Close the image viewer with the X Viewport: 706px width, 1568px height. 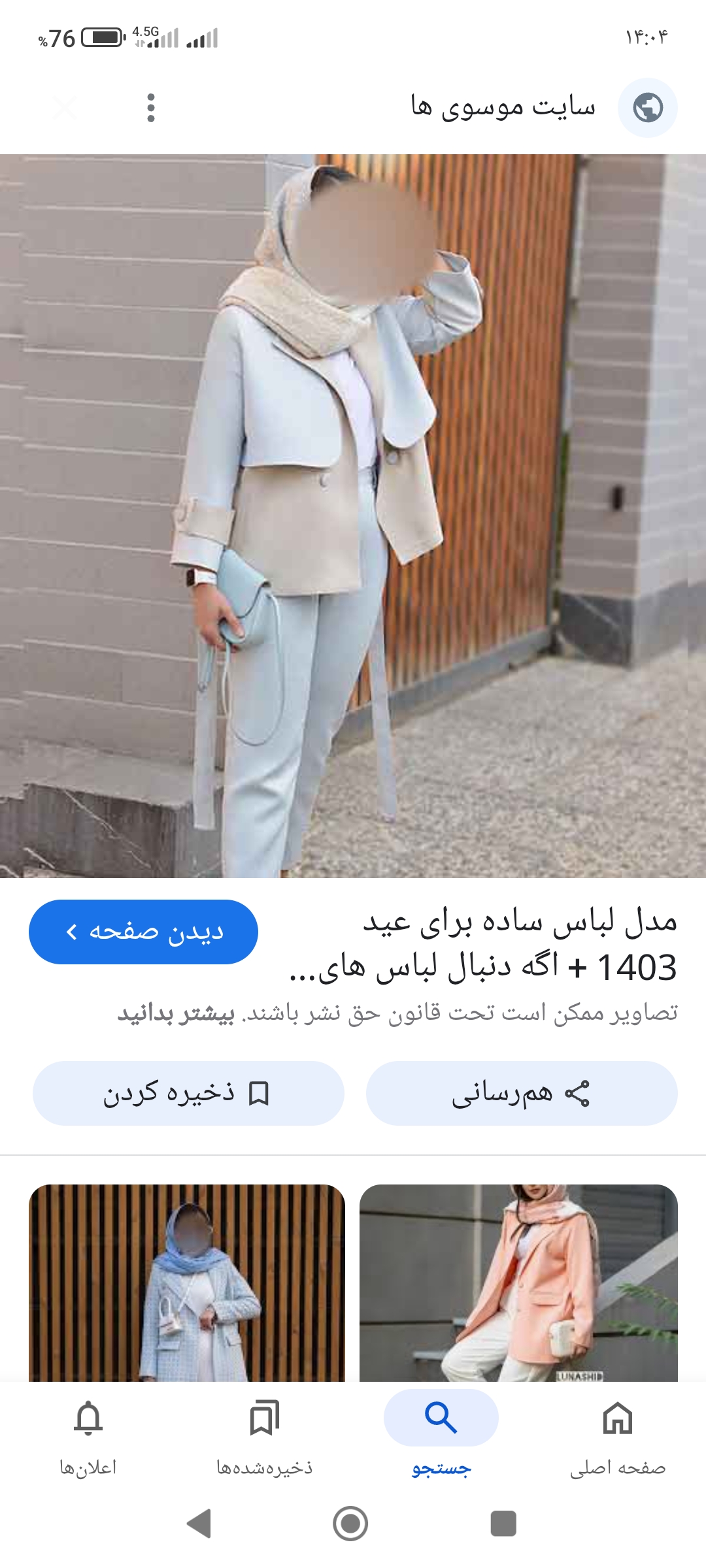click(64, 108)
